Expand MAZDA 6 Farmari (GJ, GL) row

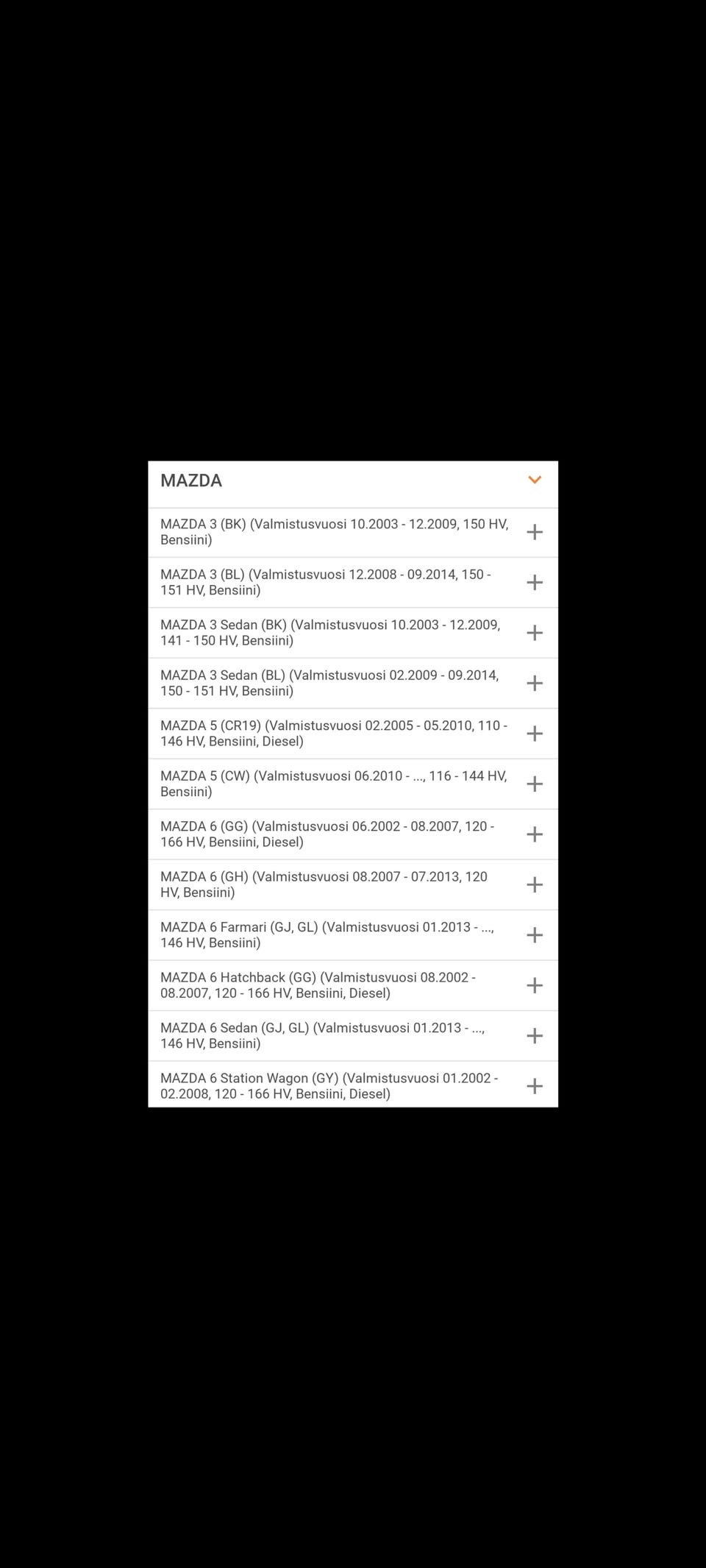(x=535, y=934)
